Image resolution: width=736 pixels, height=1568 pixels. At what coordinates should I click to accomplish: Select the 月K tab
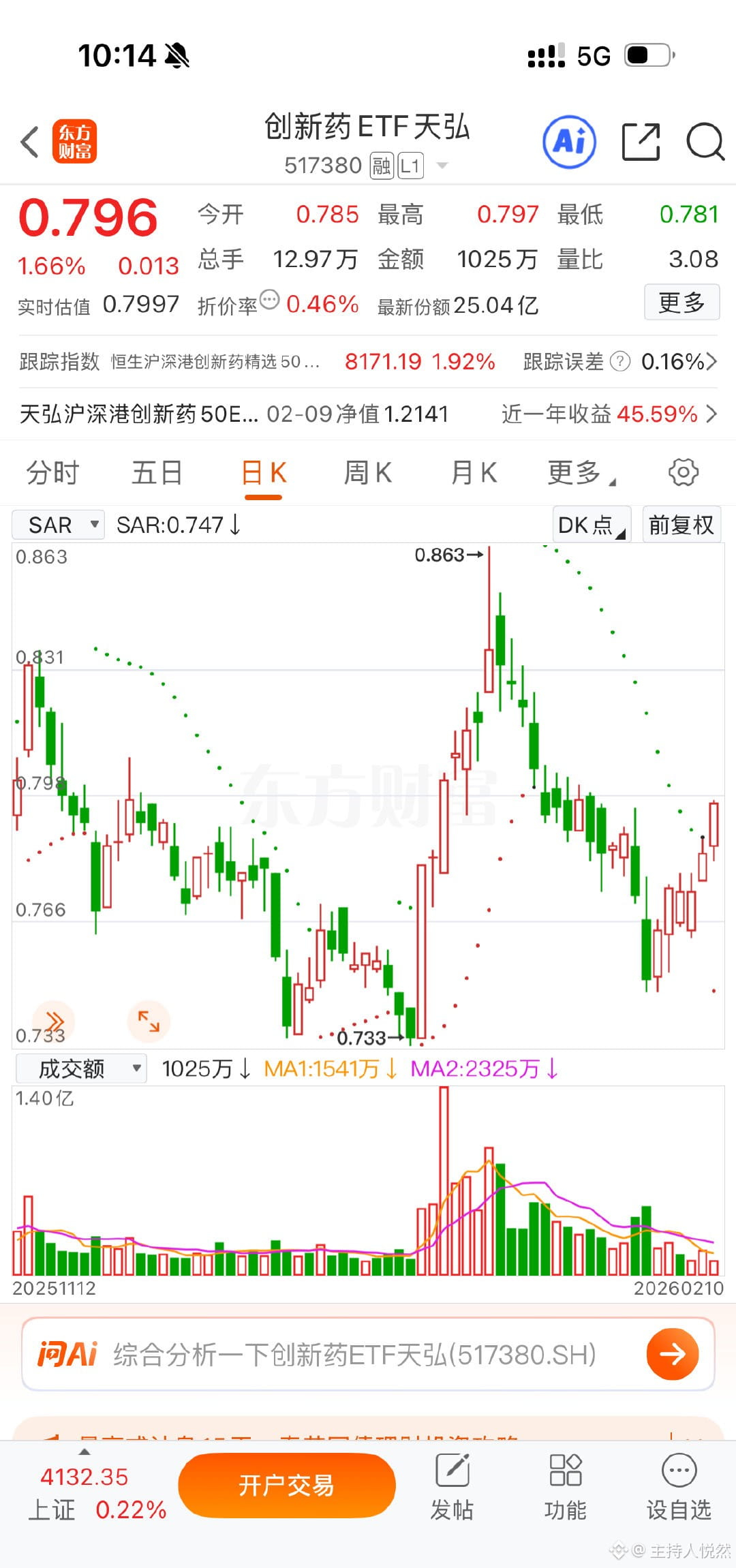coord(474,472)
